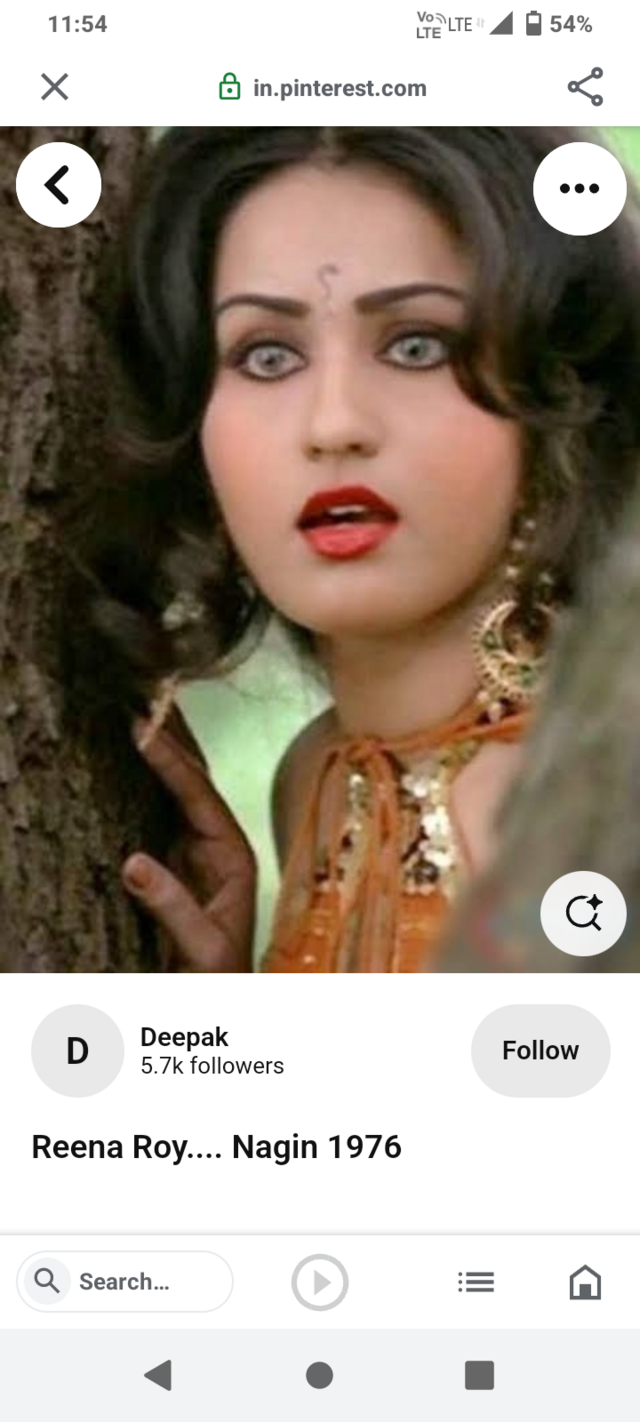Open Deepak's profile avatar
This screenshot has width=640, height=1422.
(77, 1051)
